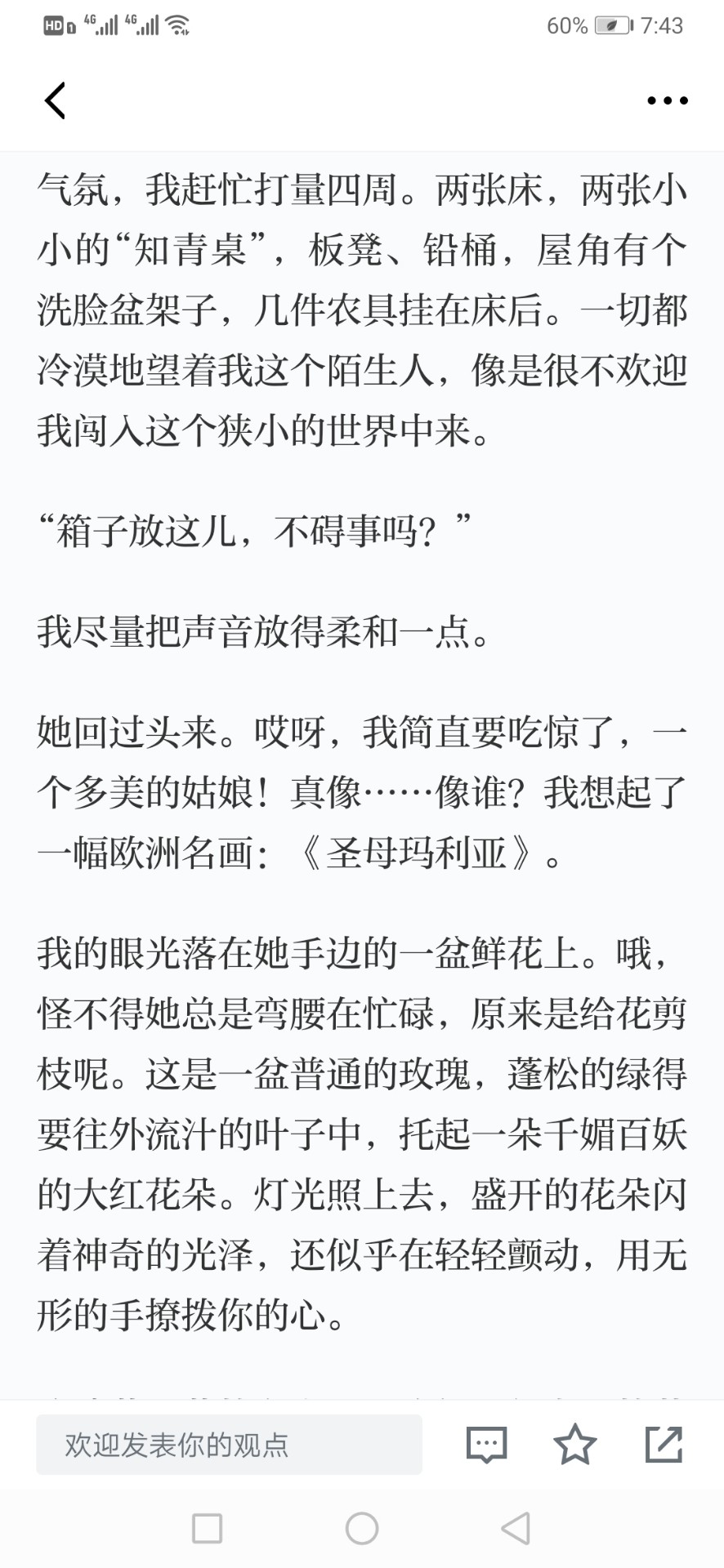Tap the comment field 欢迎发表你的观点

229,1445
